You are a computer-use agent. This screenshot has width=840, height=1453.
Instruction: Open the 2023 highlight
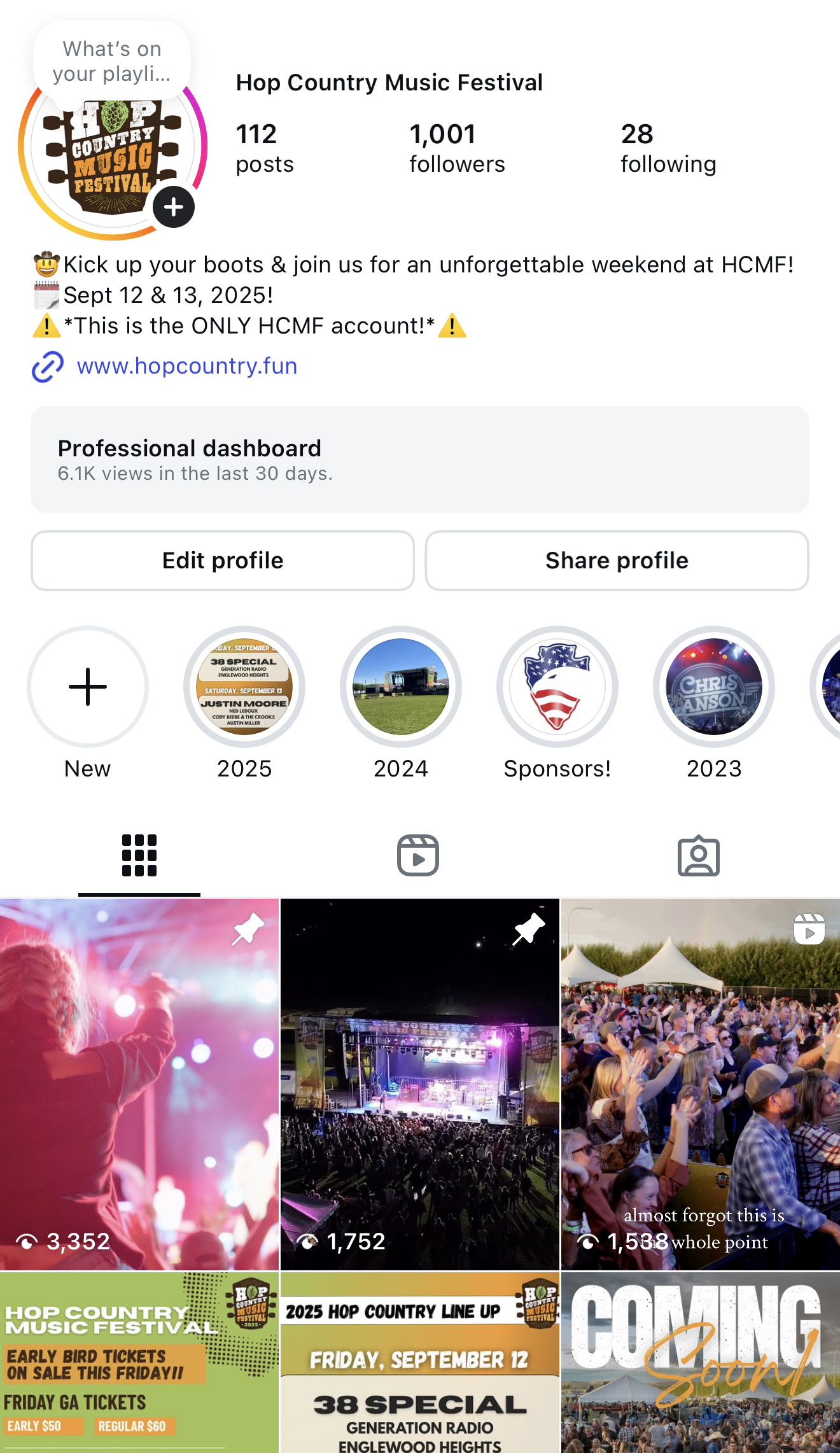(x=714, y=687)
